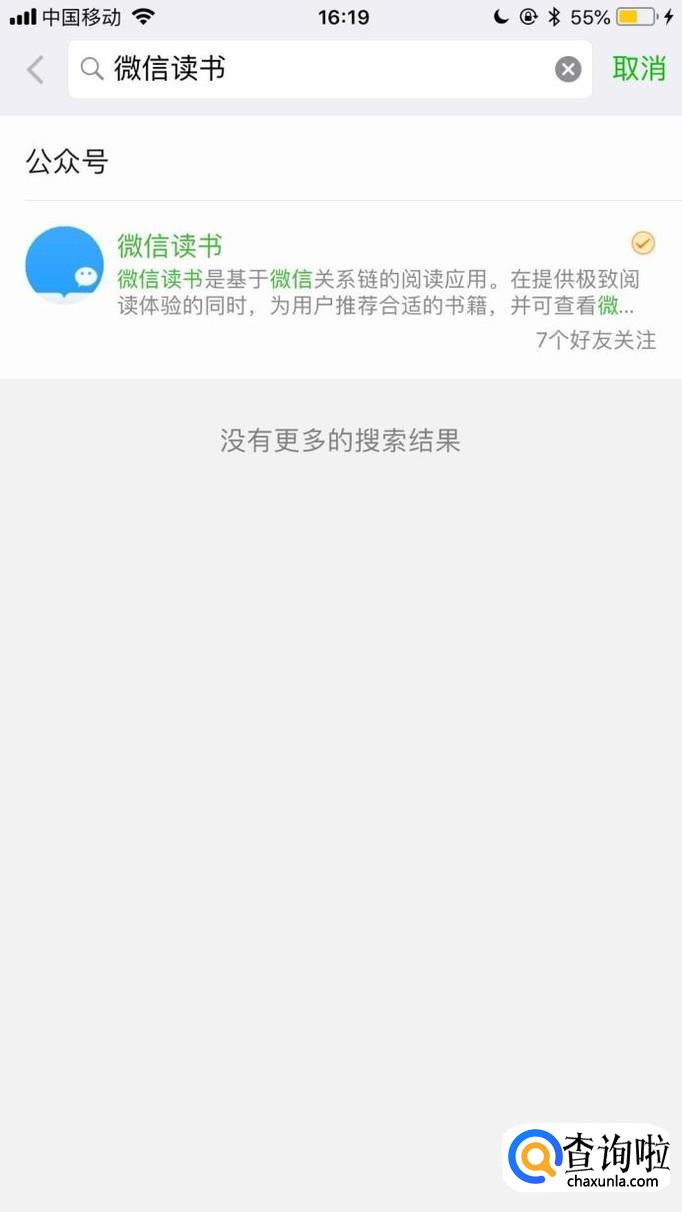Image resolution: width=682 pixels, height=1212 pixels.
Task: Clear the search text
Action: point(568,69)
